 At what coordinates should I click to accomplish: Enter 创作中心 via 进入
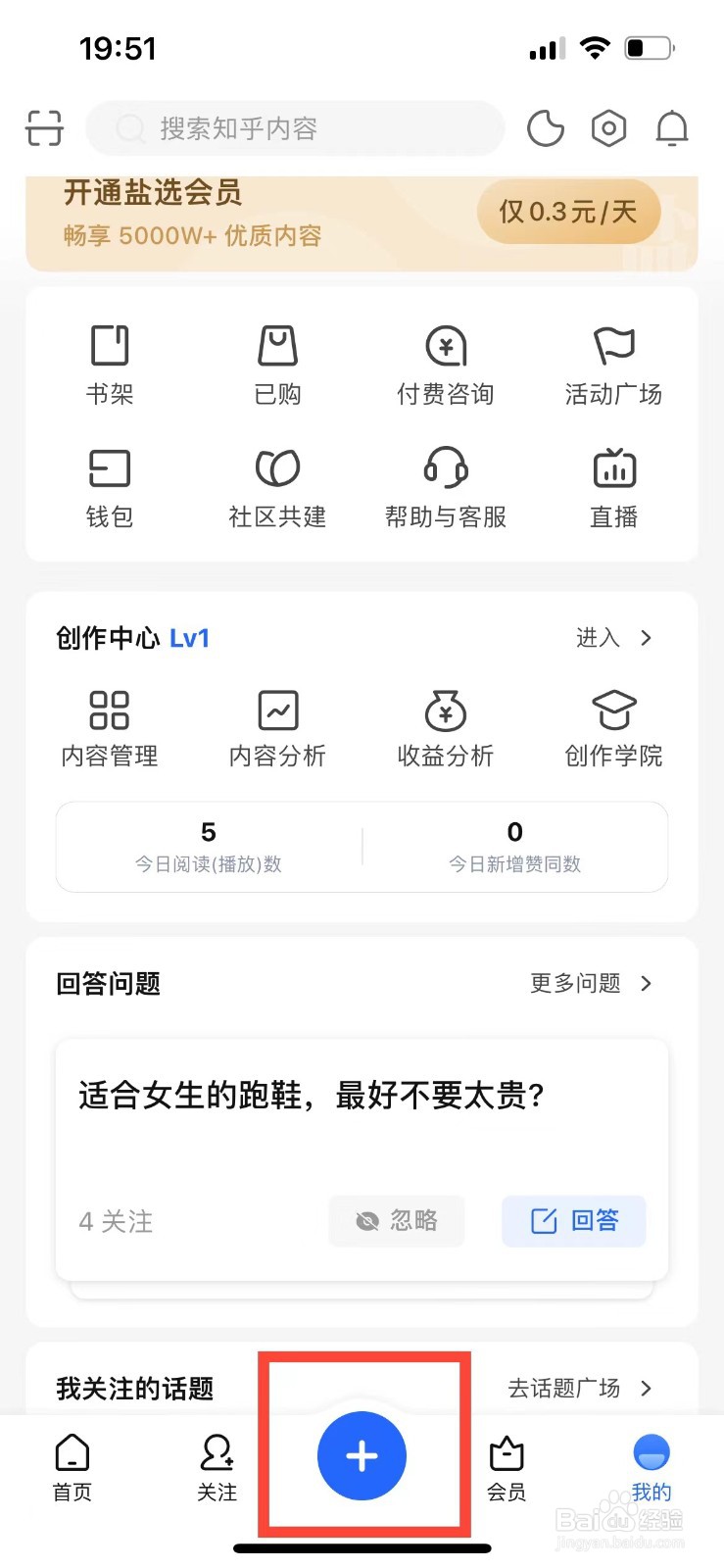pyautogui.click(x=614, y=638)
